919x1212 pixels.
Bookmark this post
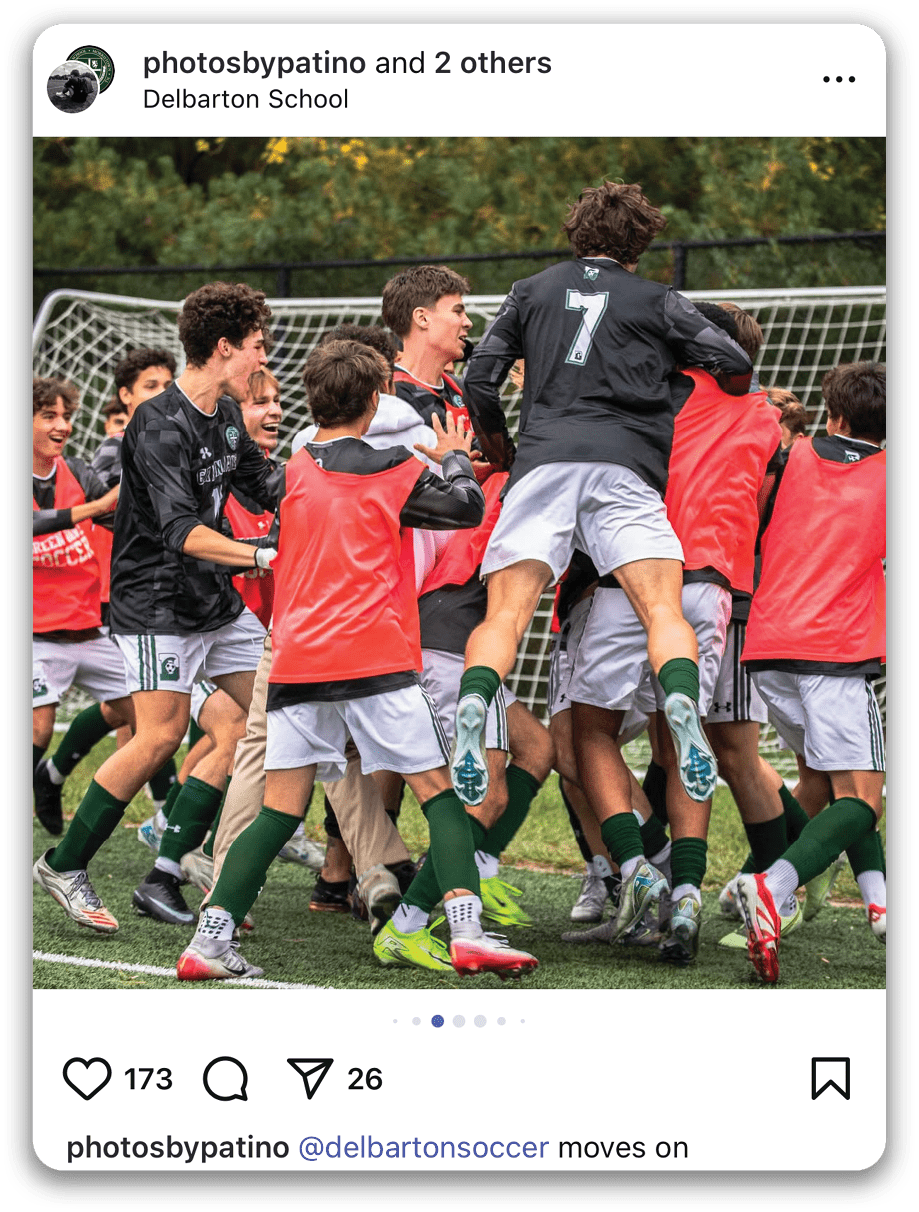click(x=830, y=1079)
